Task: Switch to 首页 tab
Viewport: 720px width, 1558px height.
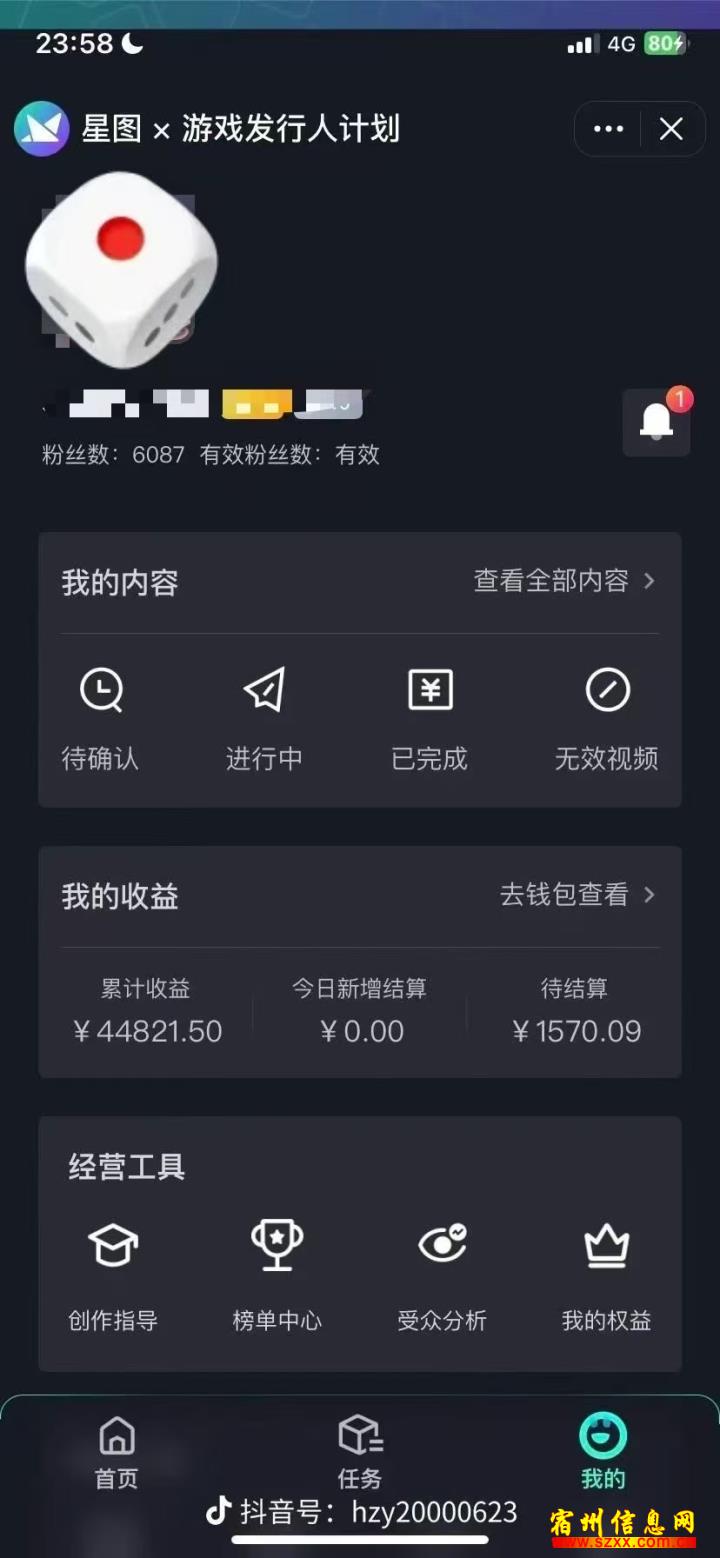Action: point(117,1453)
